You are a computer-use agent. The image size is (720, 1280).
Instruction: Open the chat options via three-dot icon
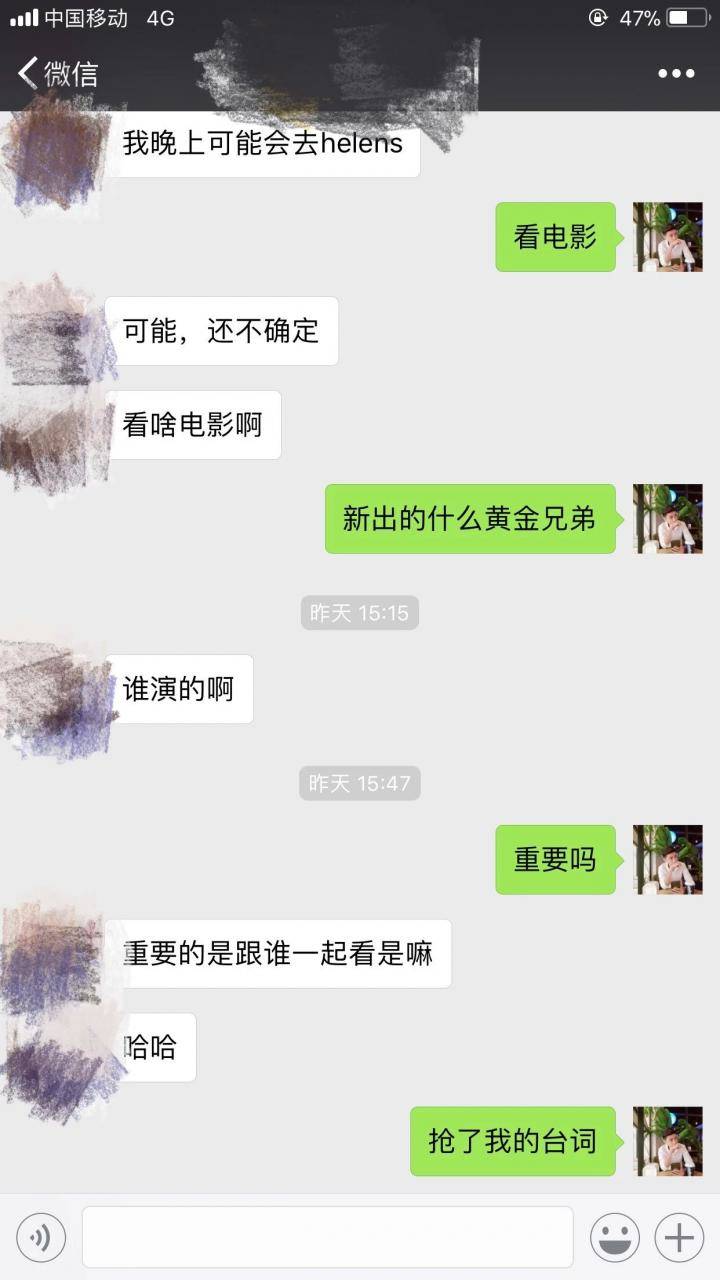(678, 73)
